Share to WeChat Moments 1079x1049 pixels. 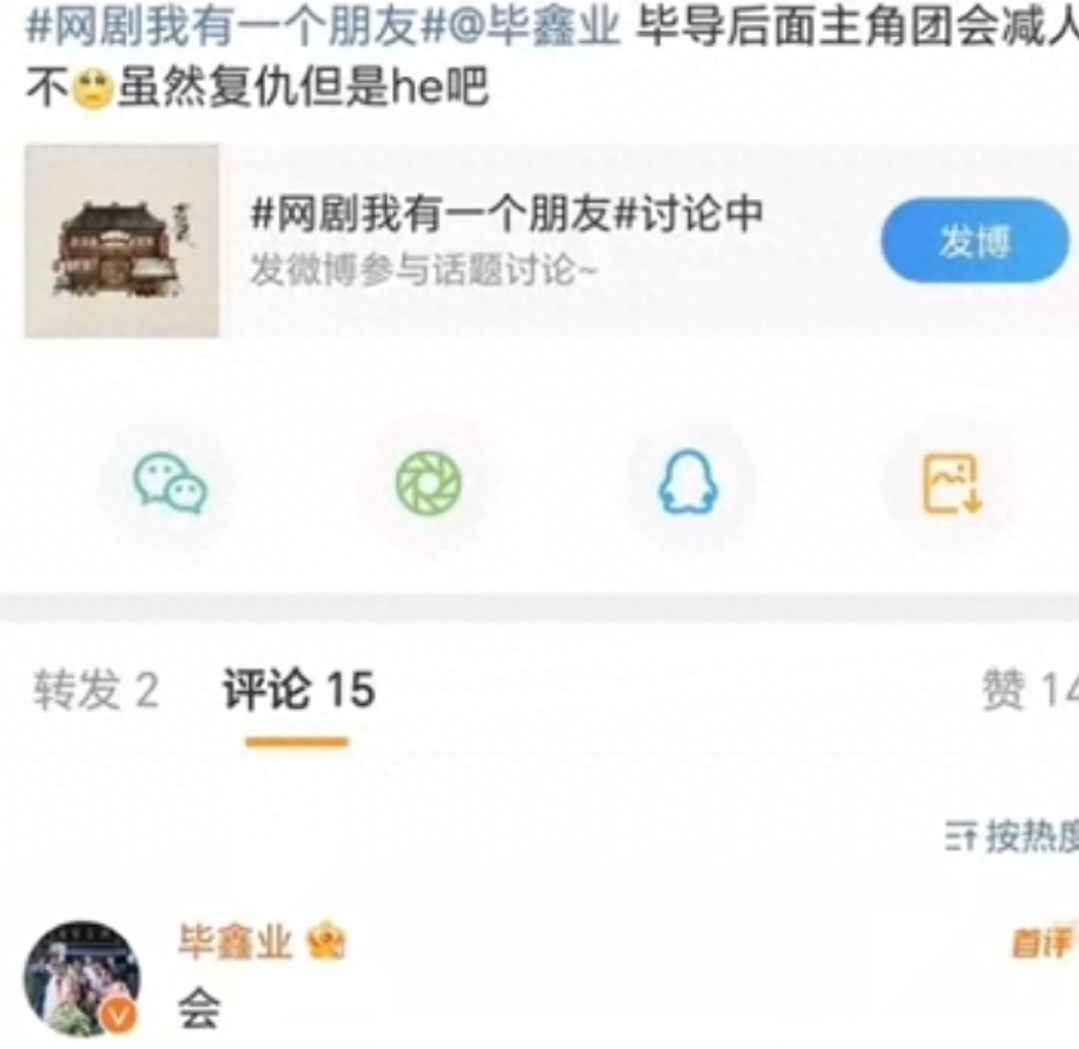(428, 484)
